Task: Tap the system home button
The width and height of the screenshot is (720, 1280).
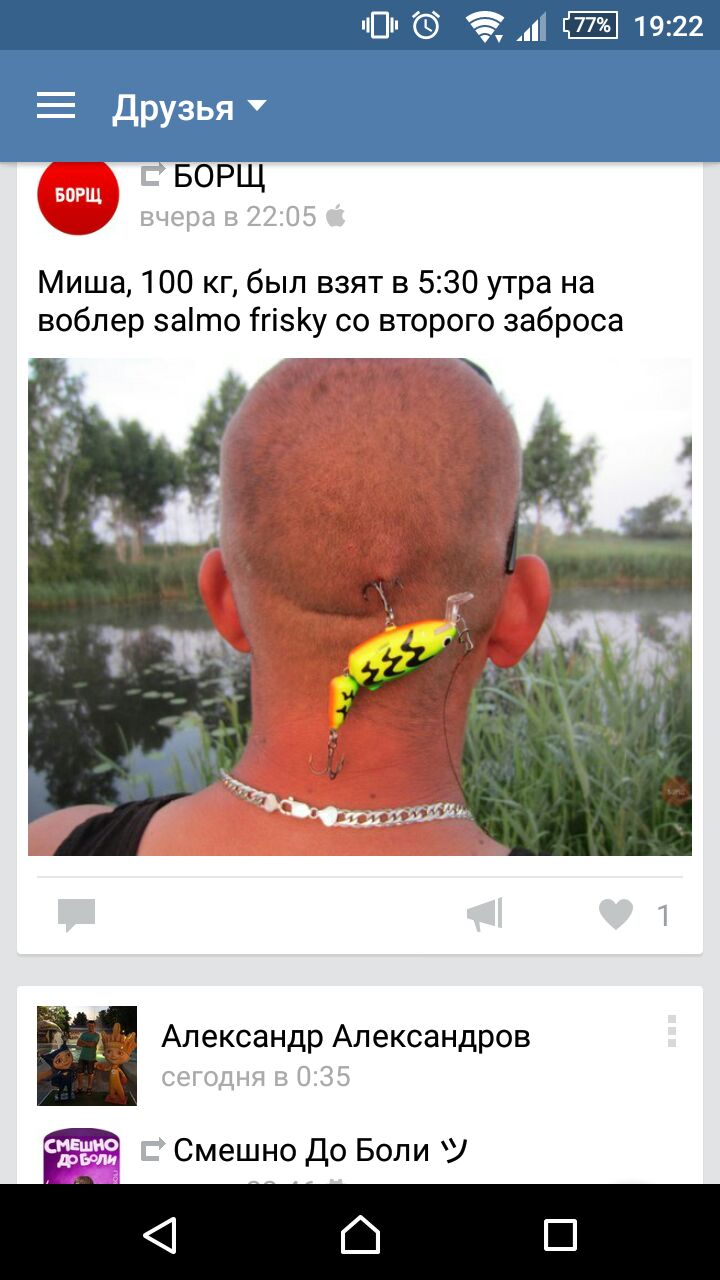Action: tap(360, 1234)
